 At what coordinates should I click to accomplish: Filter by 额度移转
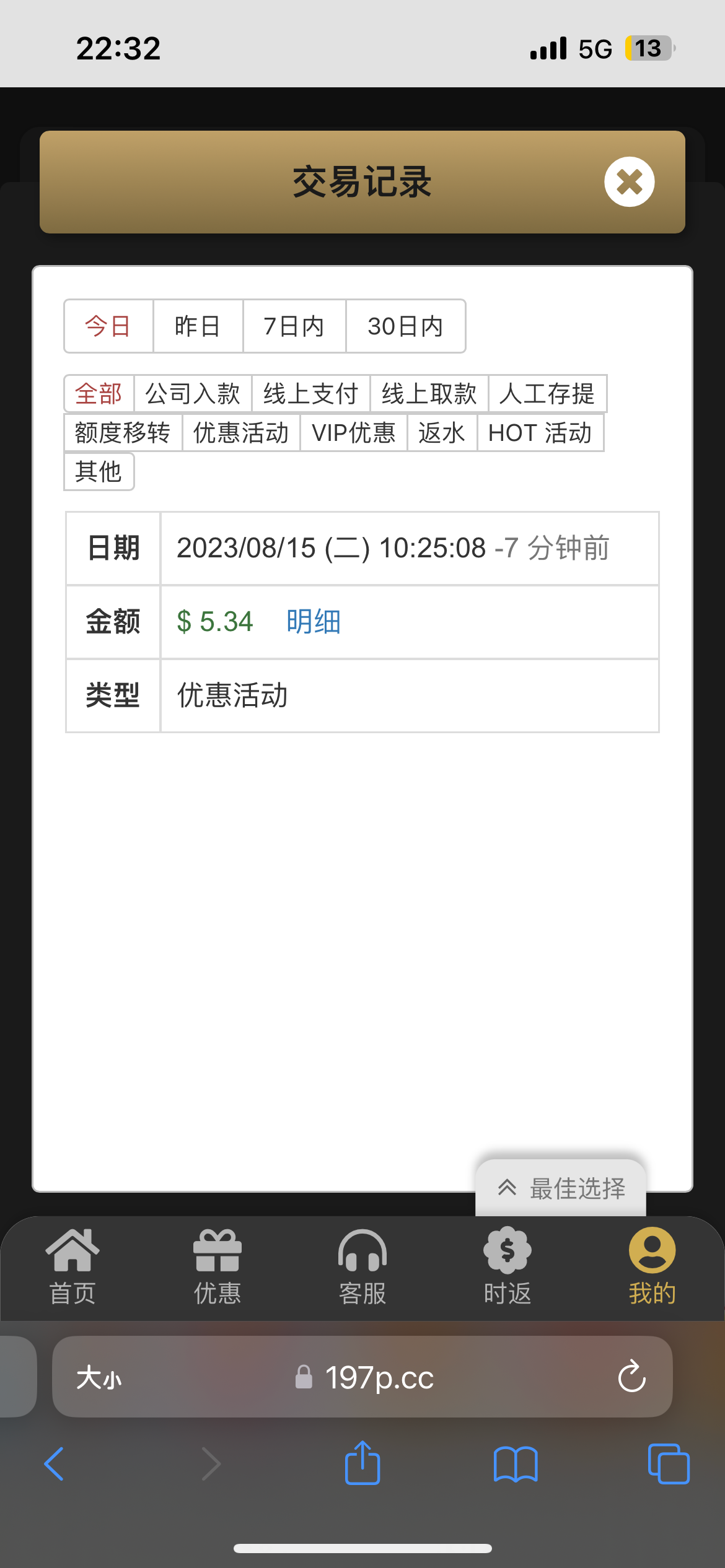pos(123,433)
